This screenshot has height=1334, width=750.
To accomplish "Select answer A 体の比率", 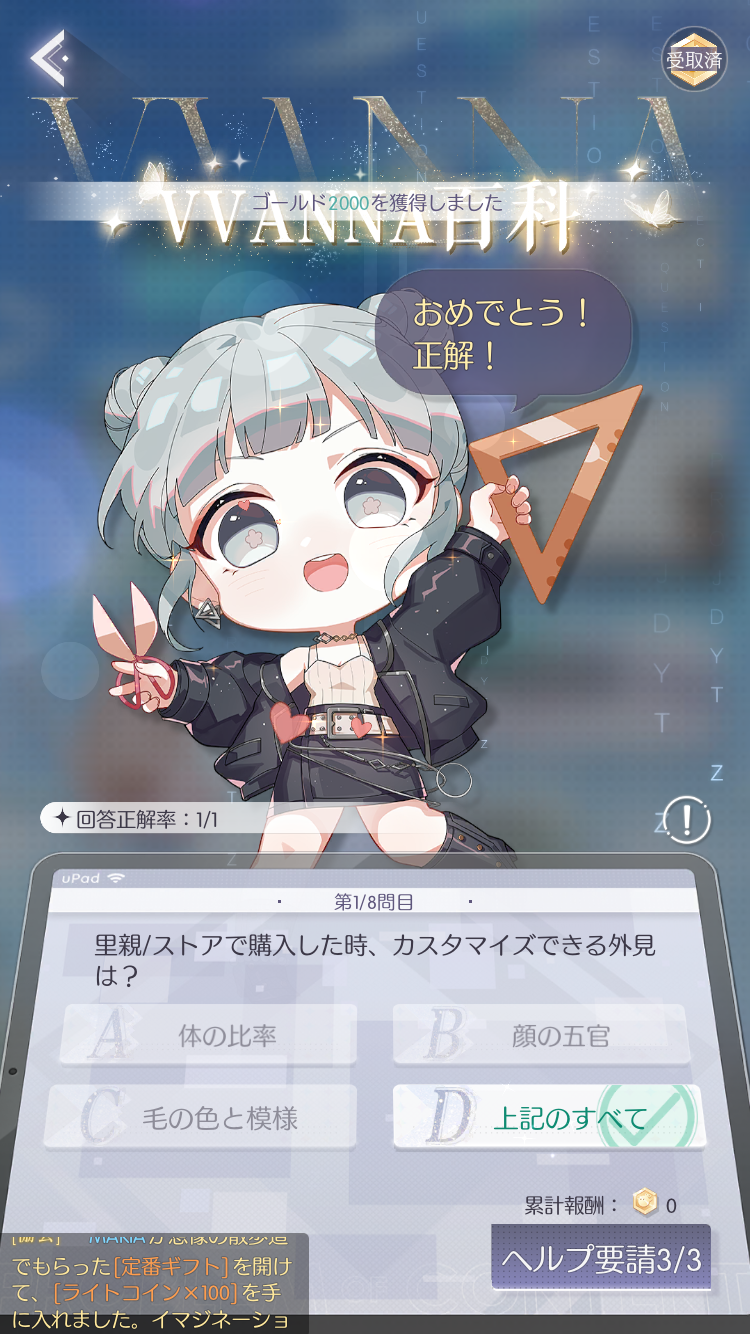I will point(208,1035).
